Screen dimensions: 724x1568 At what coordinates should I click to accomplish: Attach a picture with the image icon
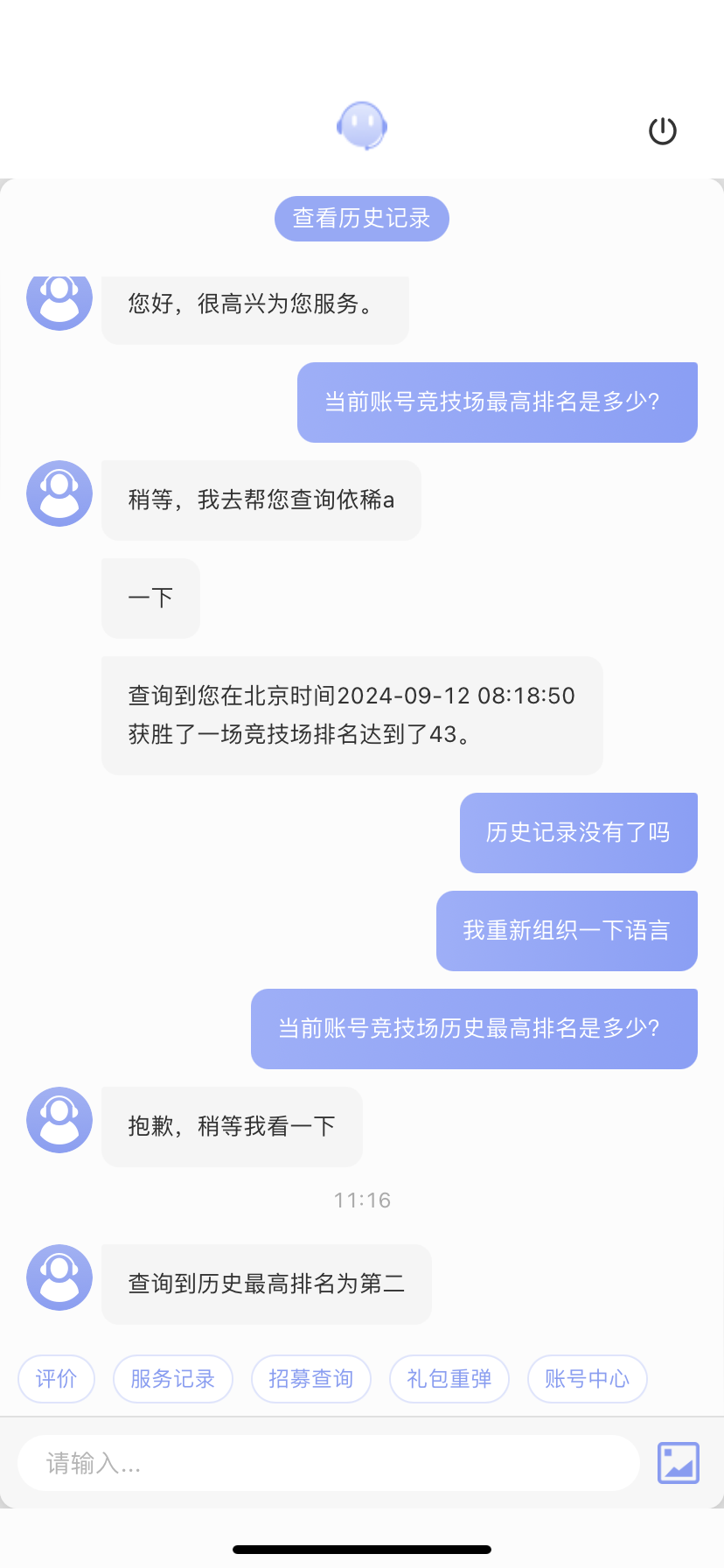click(x=678, y=1463)
